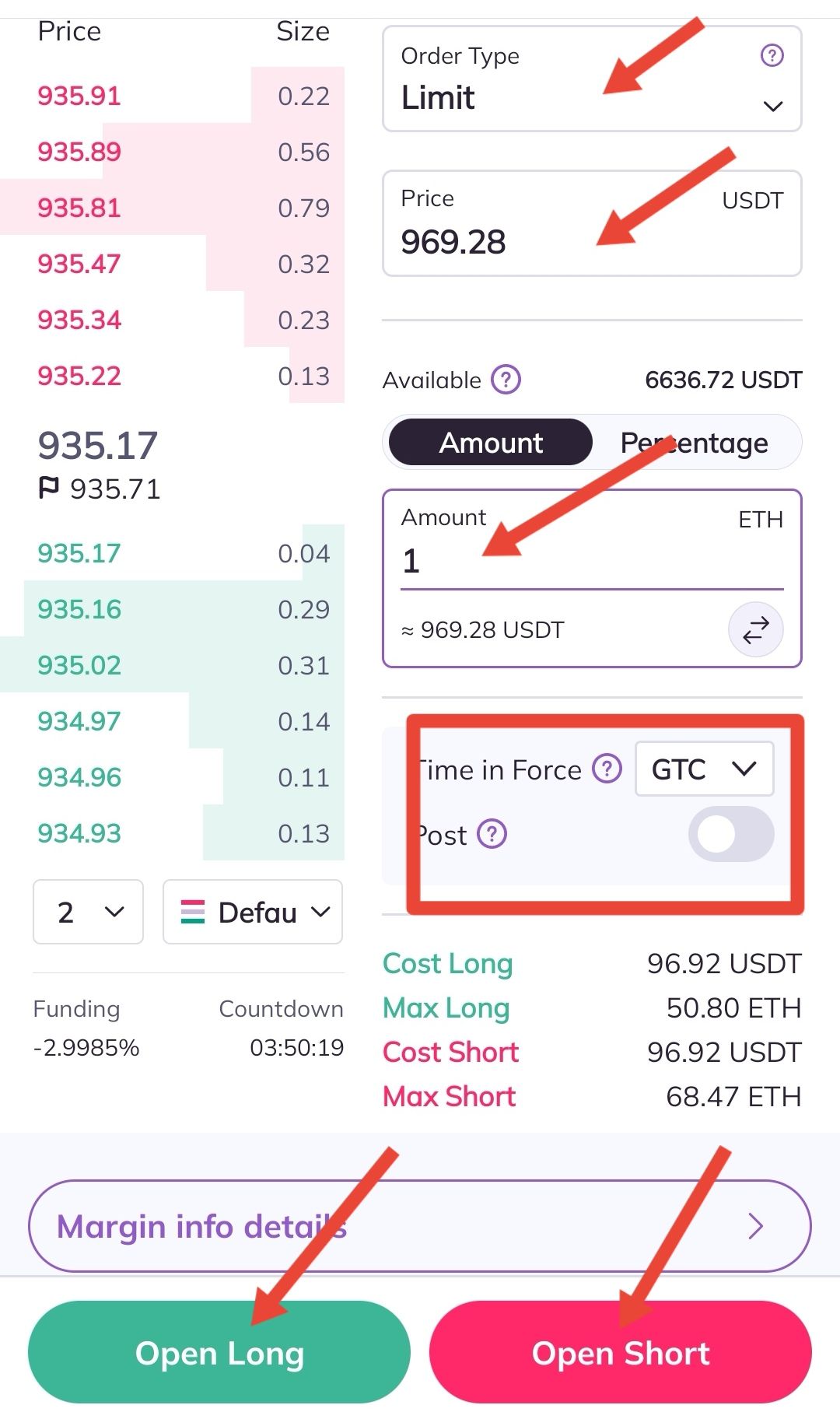Open the Post help icon
Image resolution: width=840 pixels, height=1426 pixels.
[x=492, y=834]
